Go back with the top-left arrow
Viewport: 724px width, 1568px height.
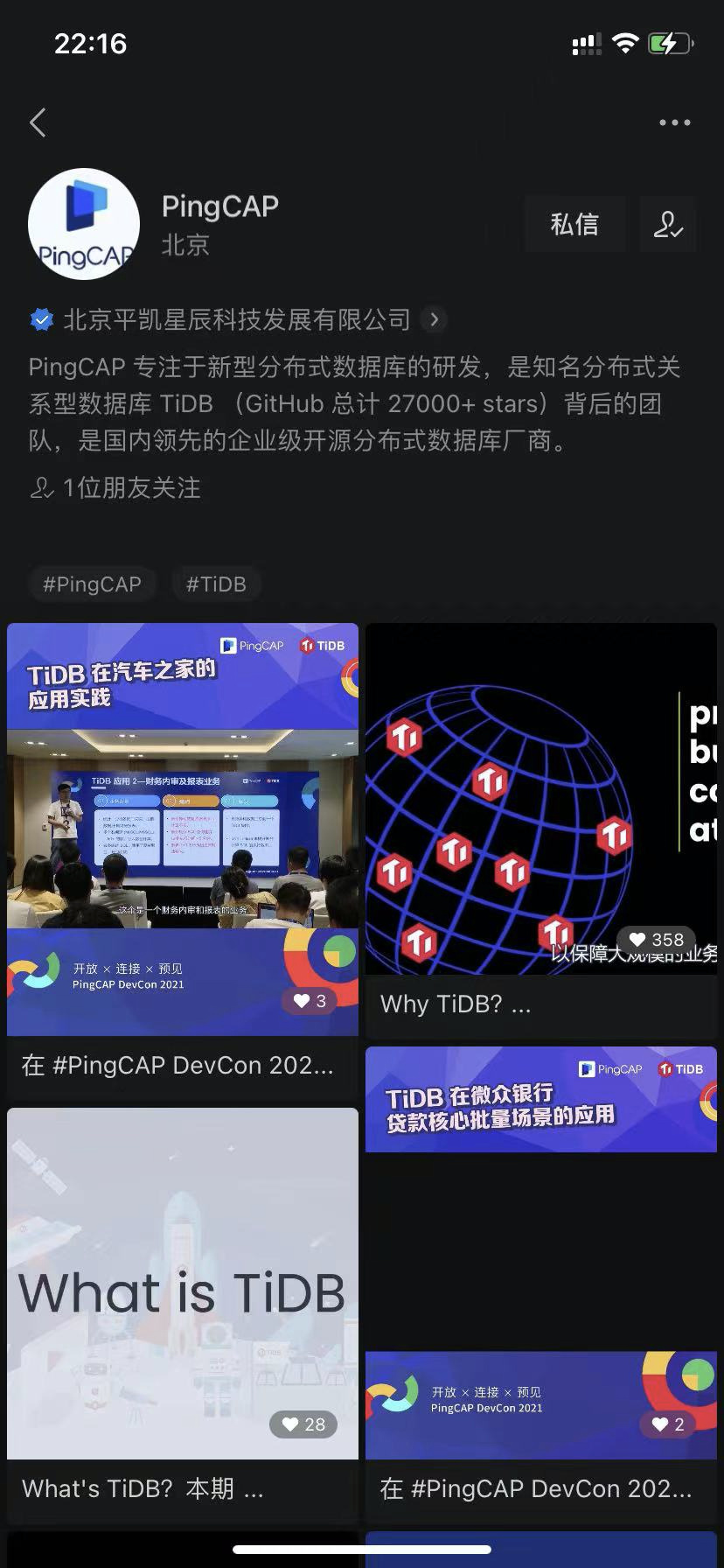38,122
